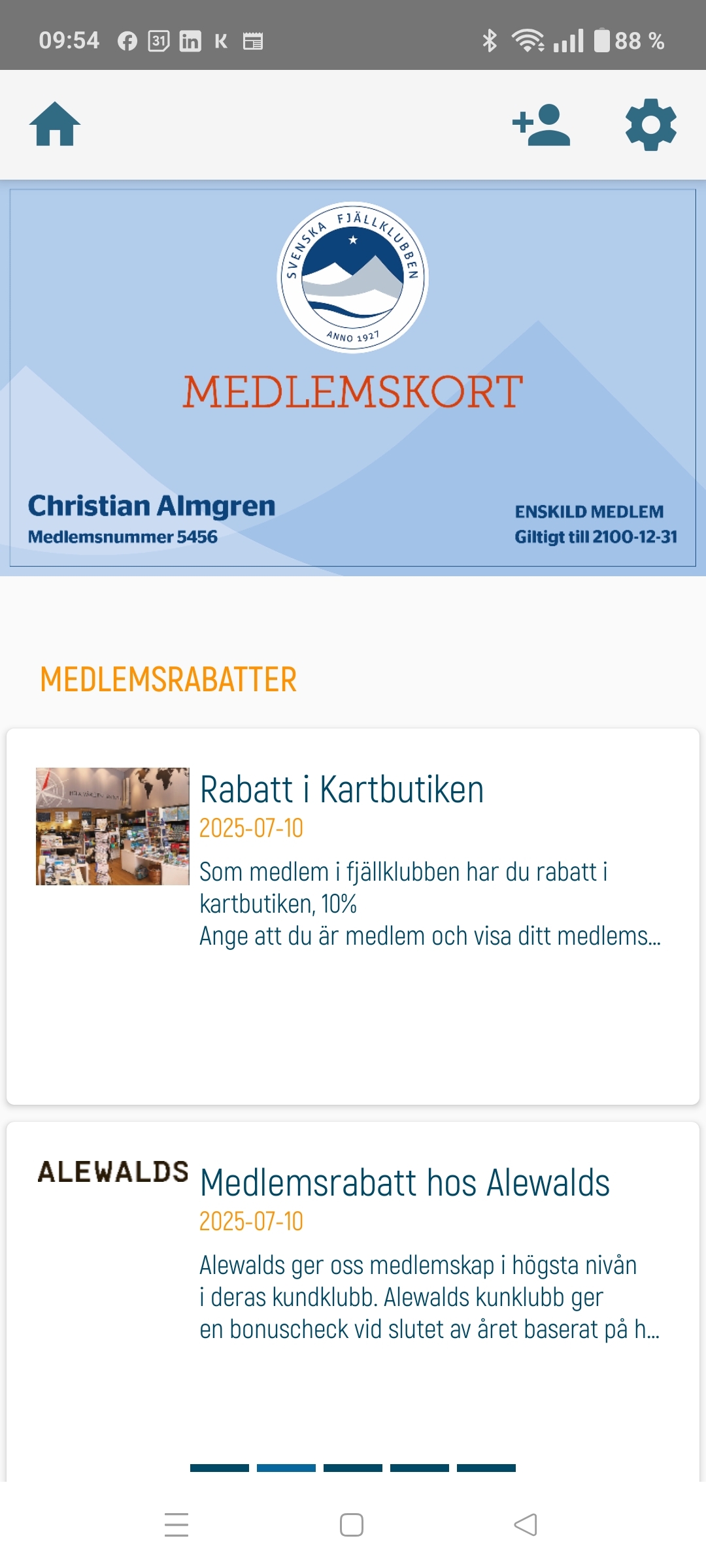Open recent apps from navigation bar

[x=176, y=1525]
